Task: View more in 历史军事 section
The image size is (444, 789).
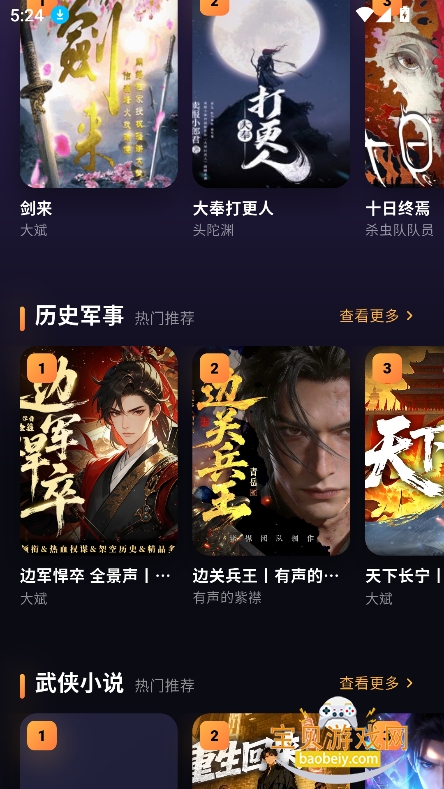Action: (x=376, y=316)
